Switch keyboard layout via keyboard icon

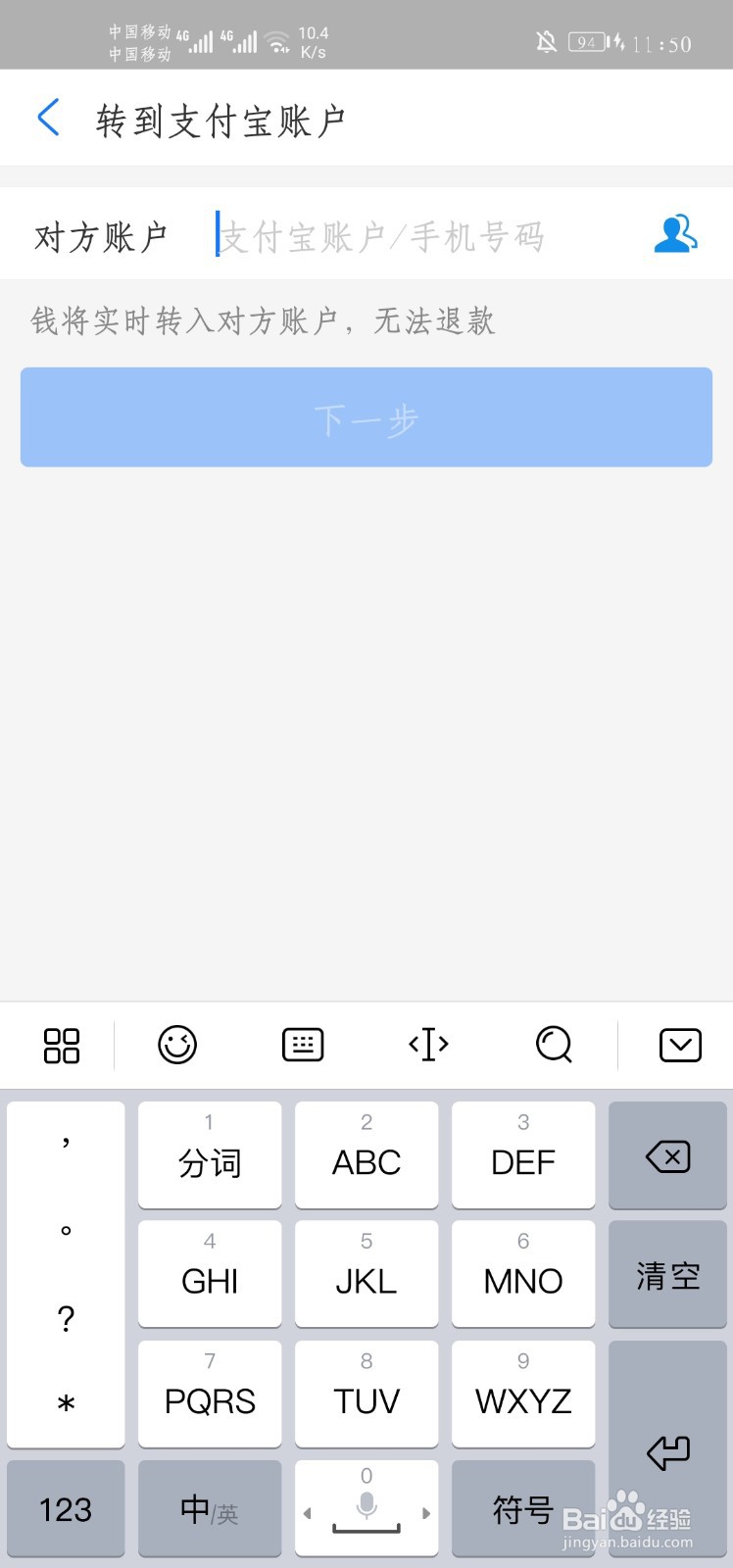(302, 1045)
